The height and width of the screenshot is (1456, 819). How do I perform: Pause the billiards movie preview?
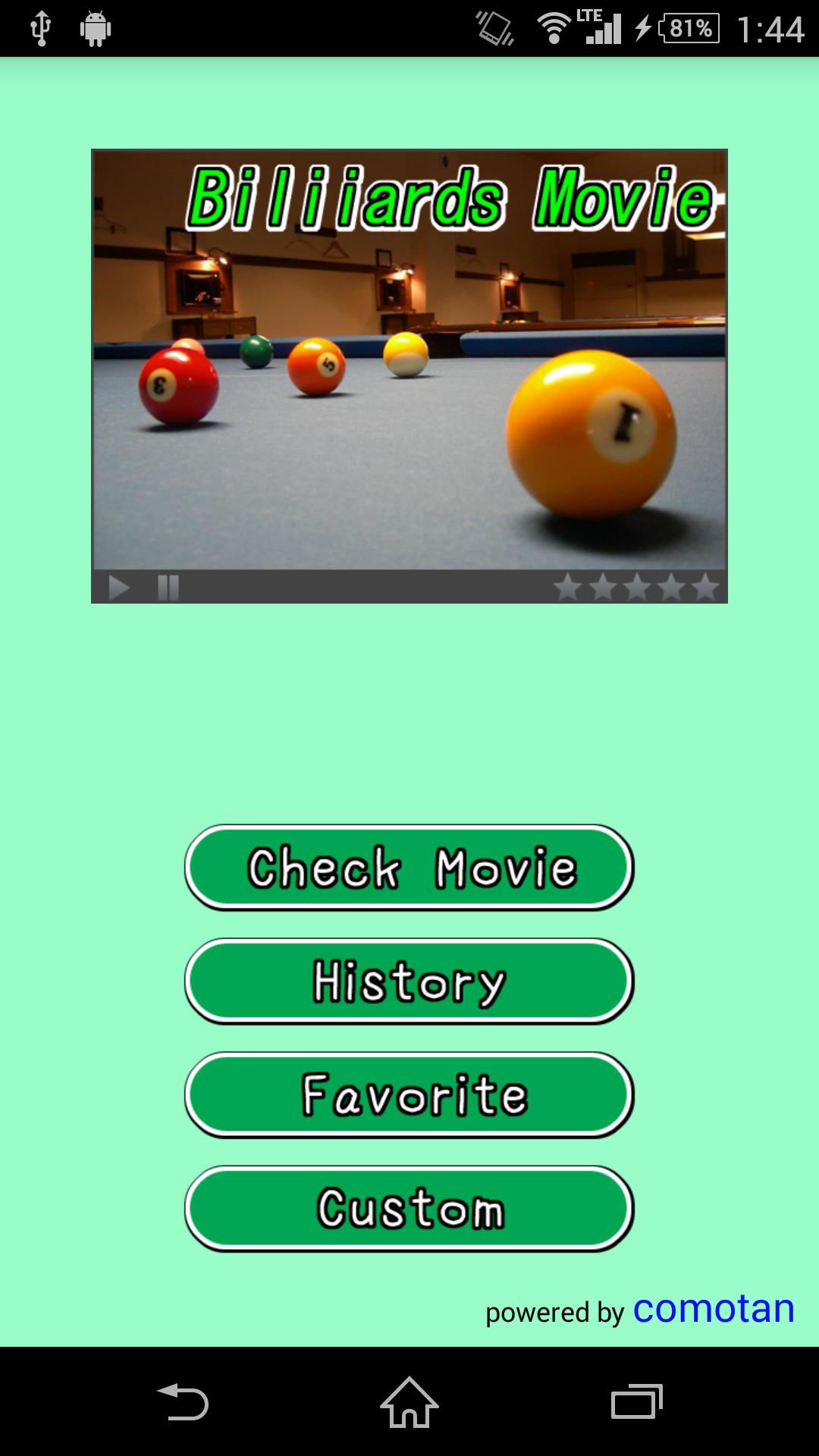coord(167,586)
